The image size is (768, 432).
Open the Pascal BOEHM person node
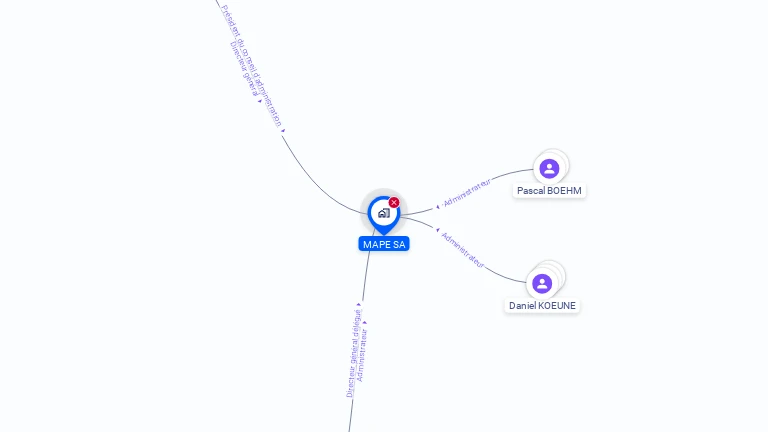548,168
